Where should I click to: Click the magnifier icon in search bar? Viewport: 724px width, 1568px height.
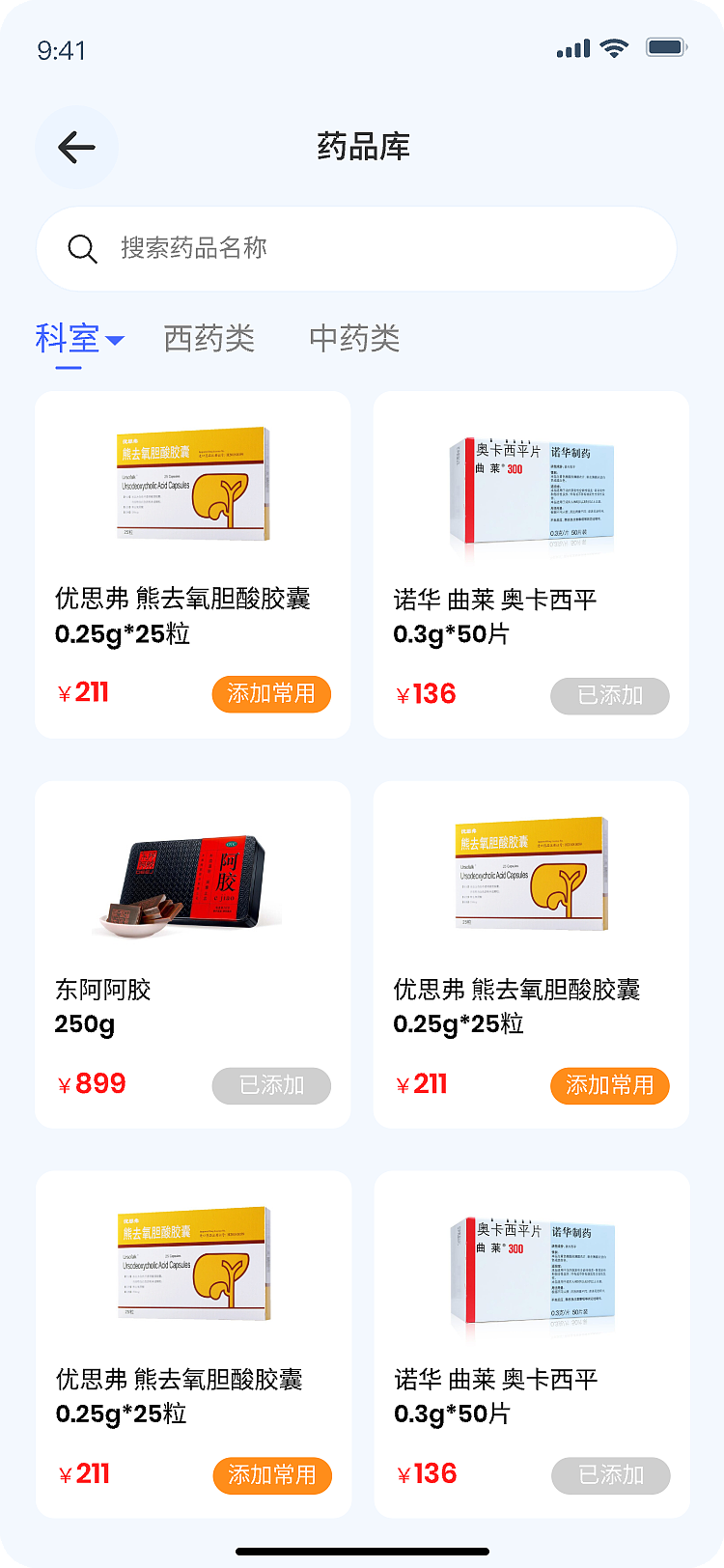(83, 249)
